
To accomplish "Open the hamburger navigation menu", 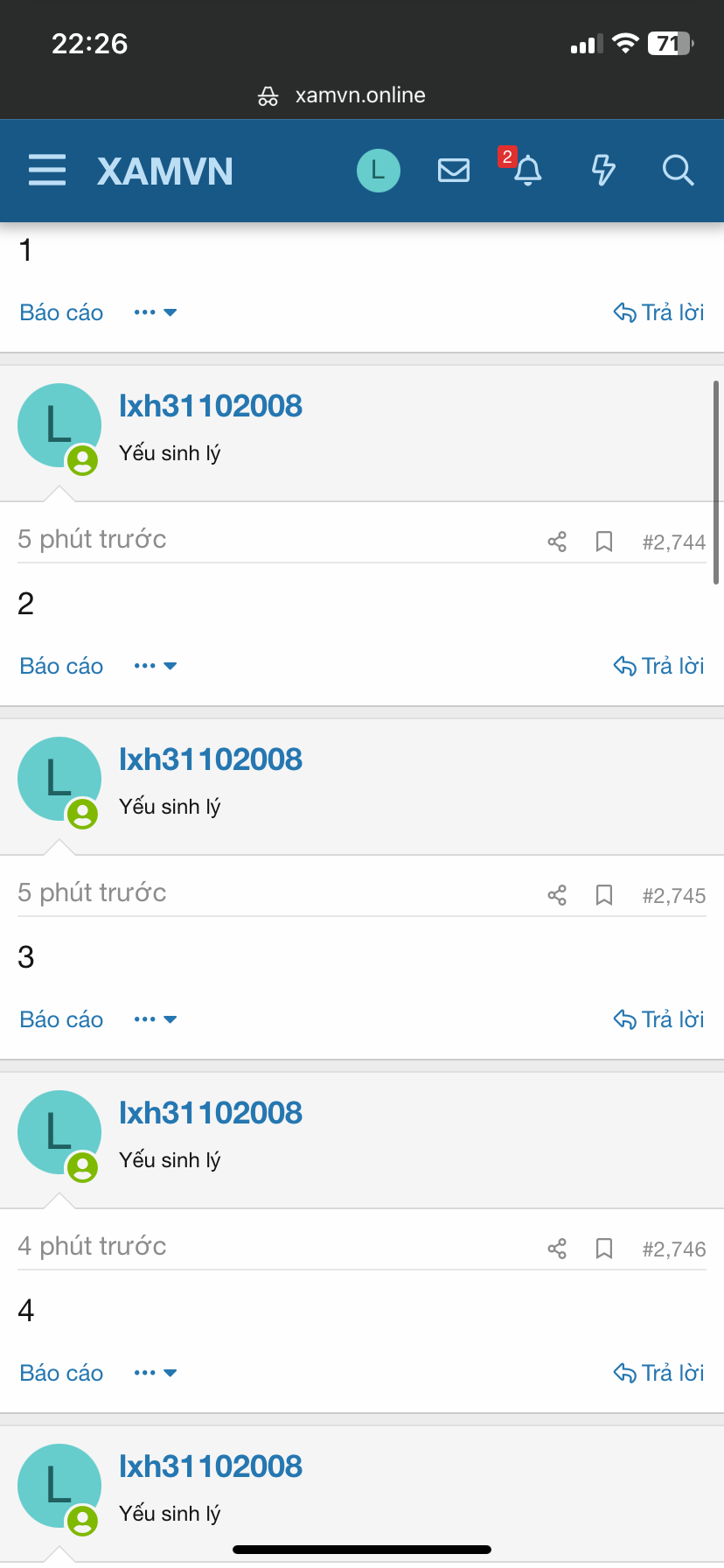I will coord(47,170).
